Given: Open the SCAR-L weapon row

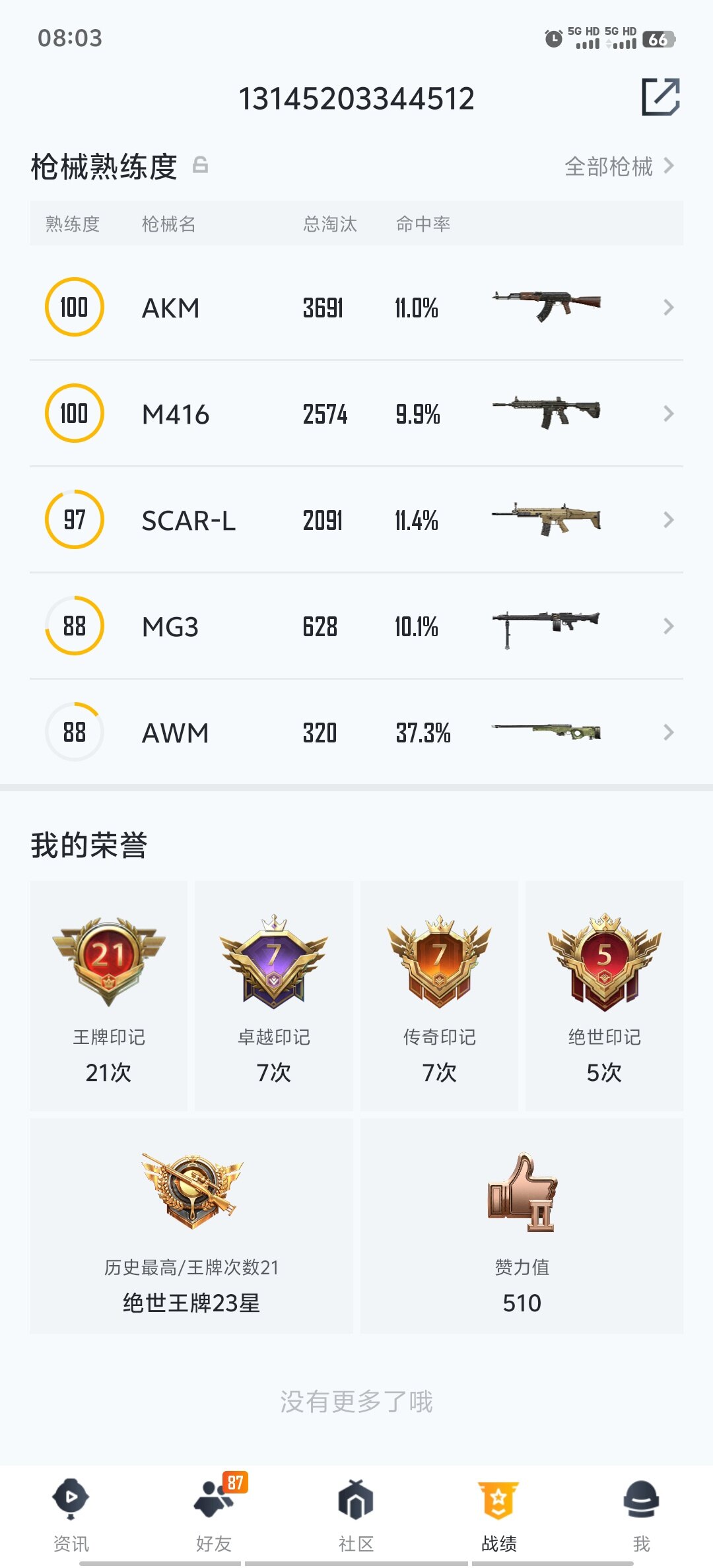Looking at the screenshot, I should (356, 520).
